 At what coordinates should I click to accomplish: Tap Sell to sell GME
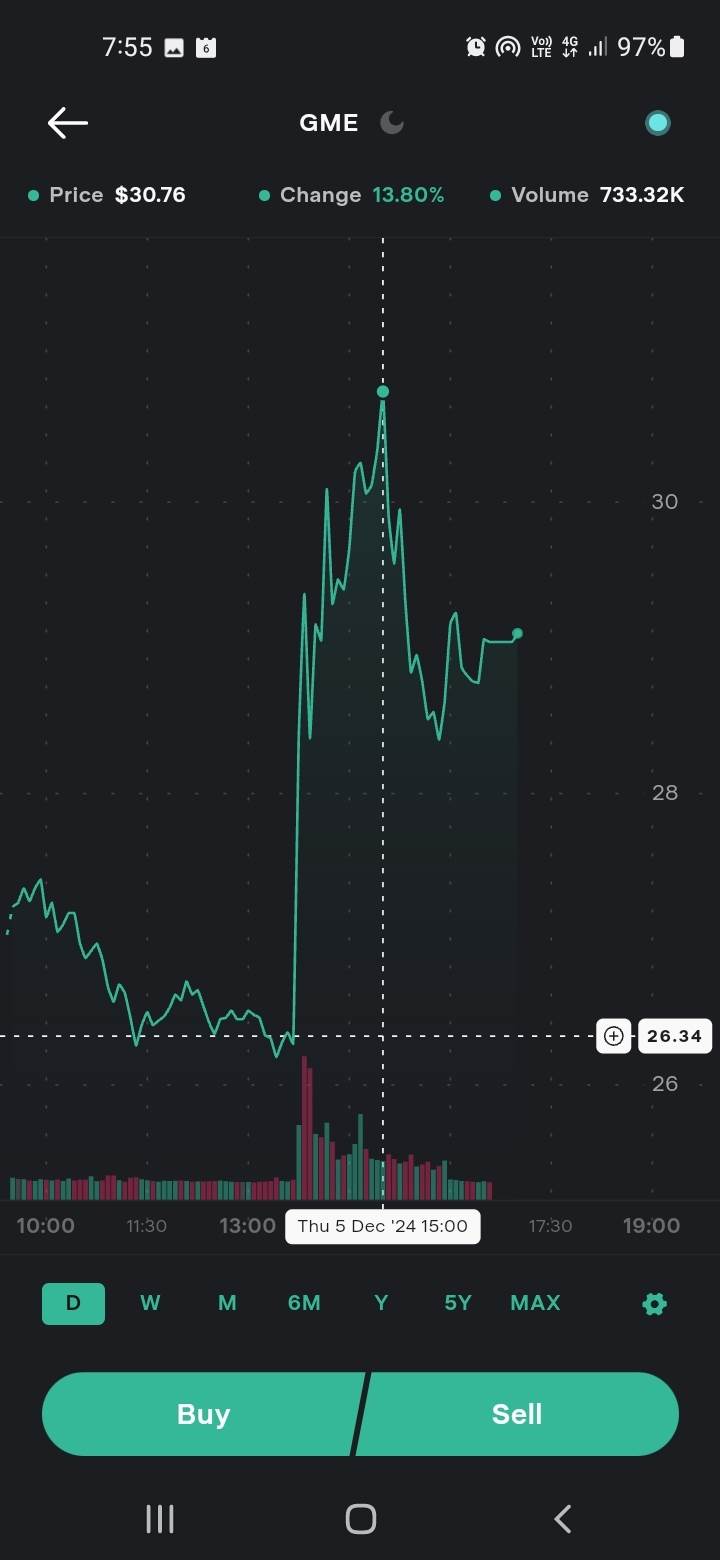tap(517, 1414)
